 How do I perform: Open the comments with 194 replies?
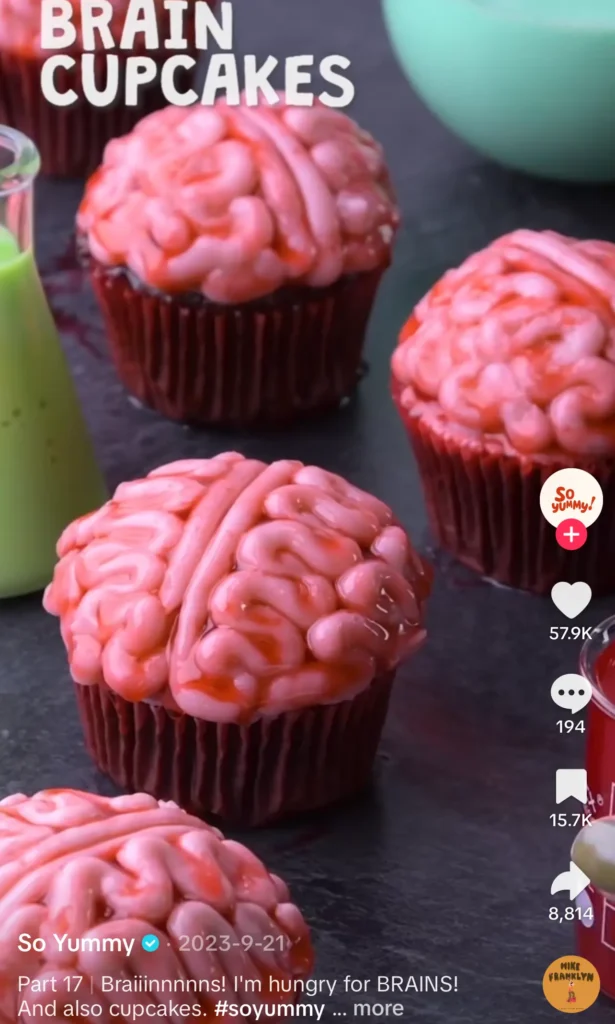click(x=571, y=693)
